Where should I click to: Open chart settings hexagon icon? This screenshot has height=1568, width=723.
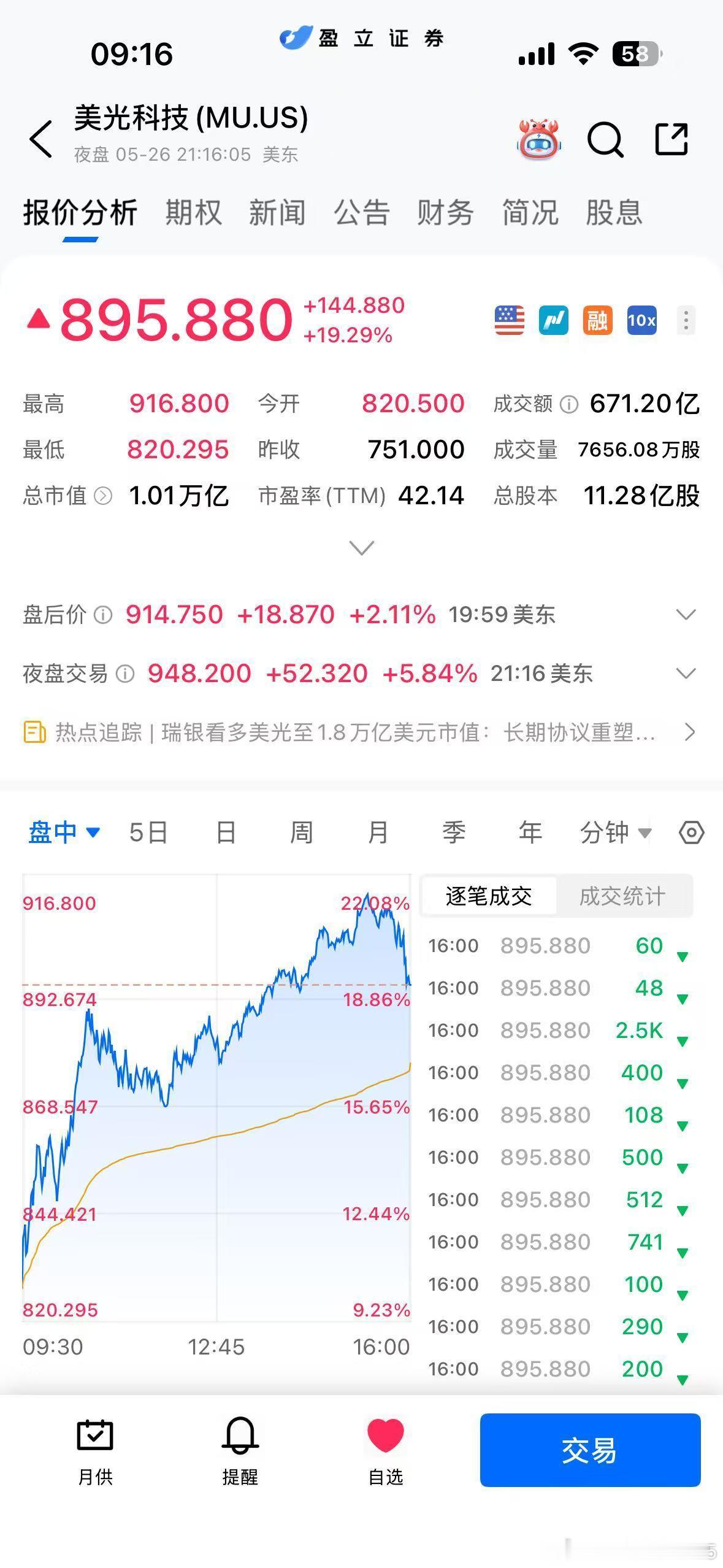tap(691, 832)
